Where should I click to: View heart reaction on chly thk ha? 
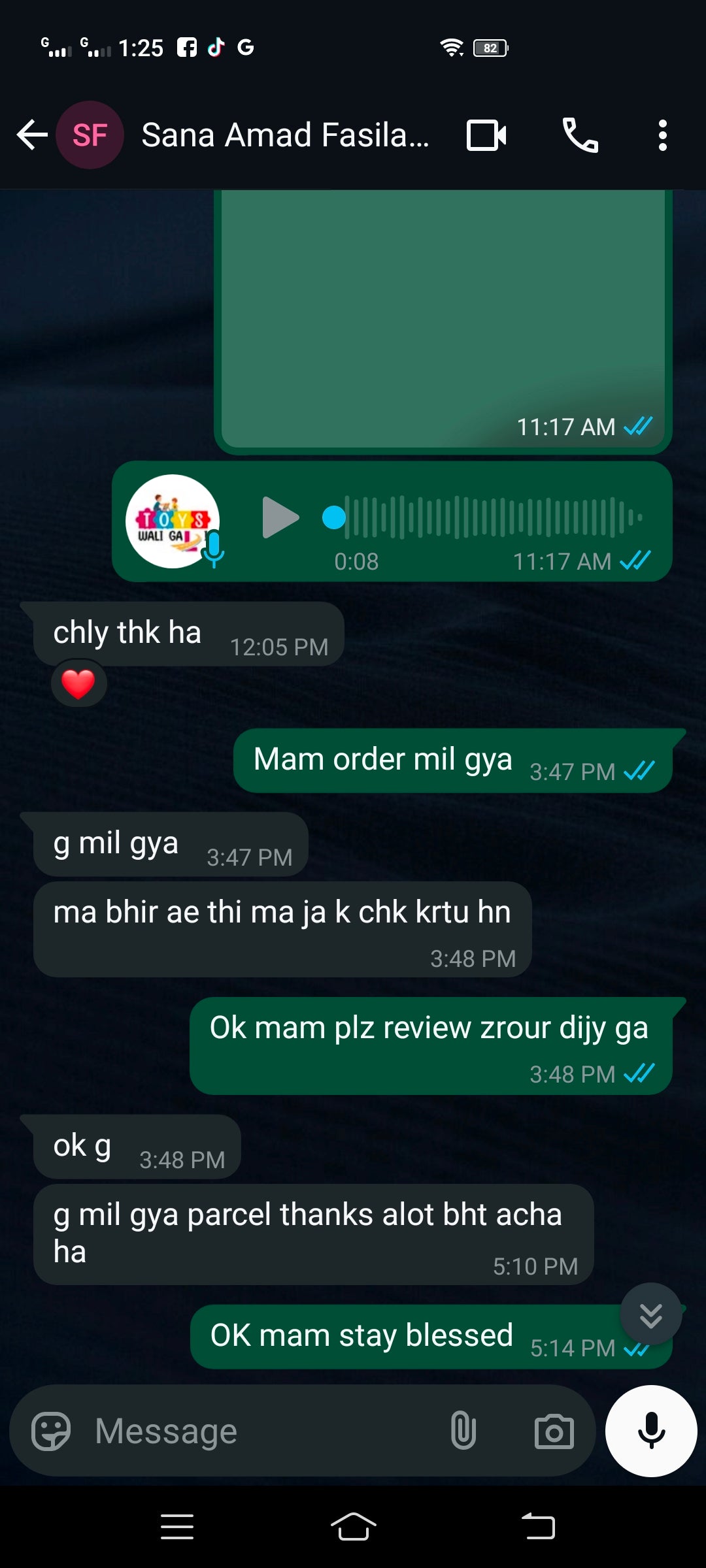pyautogui.click(x=78, y=684)
